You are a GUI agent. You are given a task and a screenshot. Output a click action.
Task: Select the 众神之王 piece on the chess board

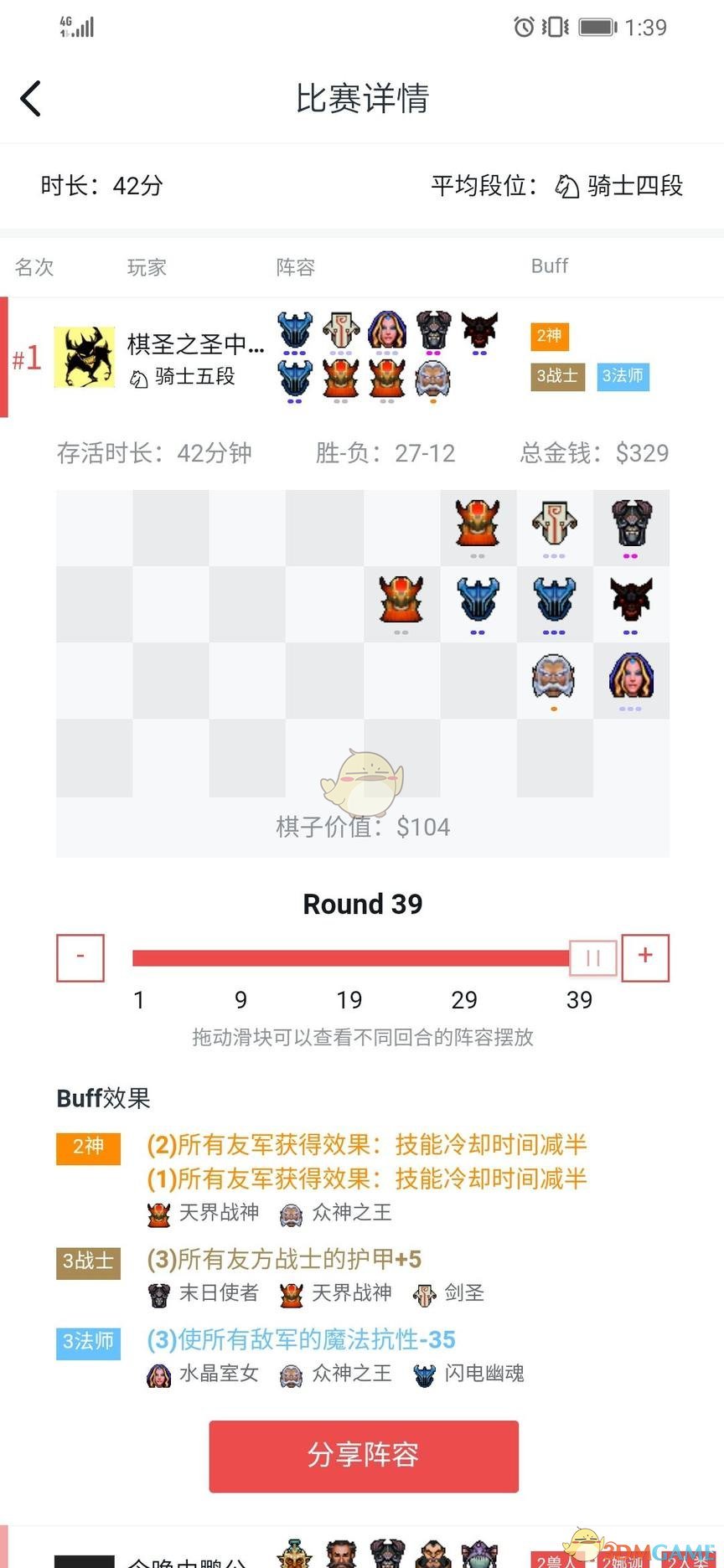point(554,677)
